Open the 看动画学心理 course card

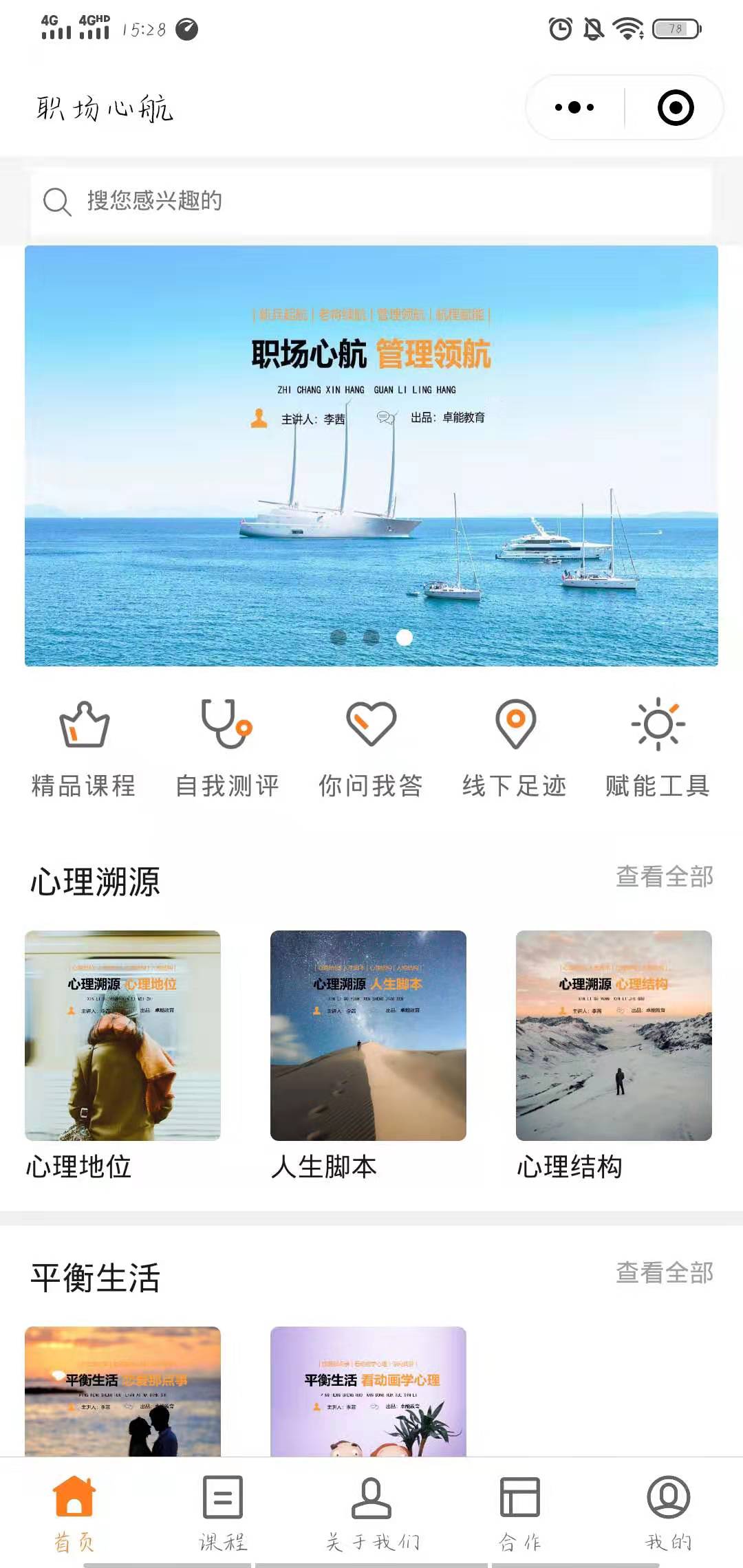[x=368, y=1391]
